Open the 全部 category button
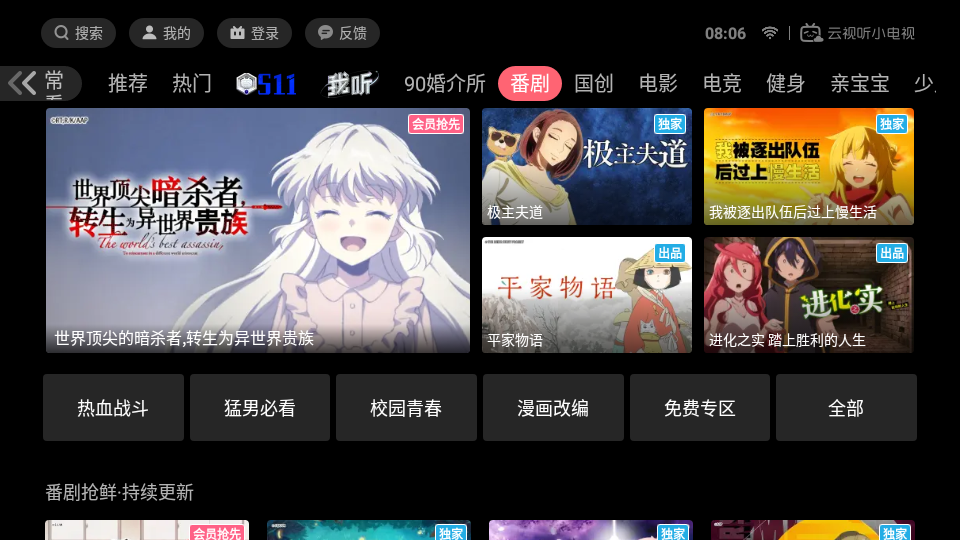Viewport: 960px width, 540px height. coord(846,408)
